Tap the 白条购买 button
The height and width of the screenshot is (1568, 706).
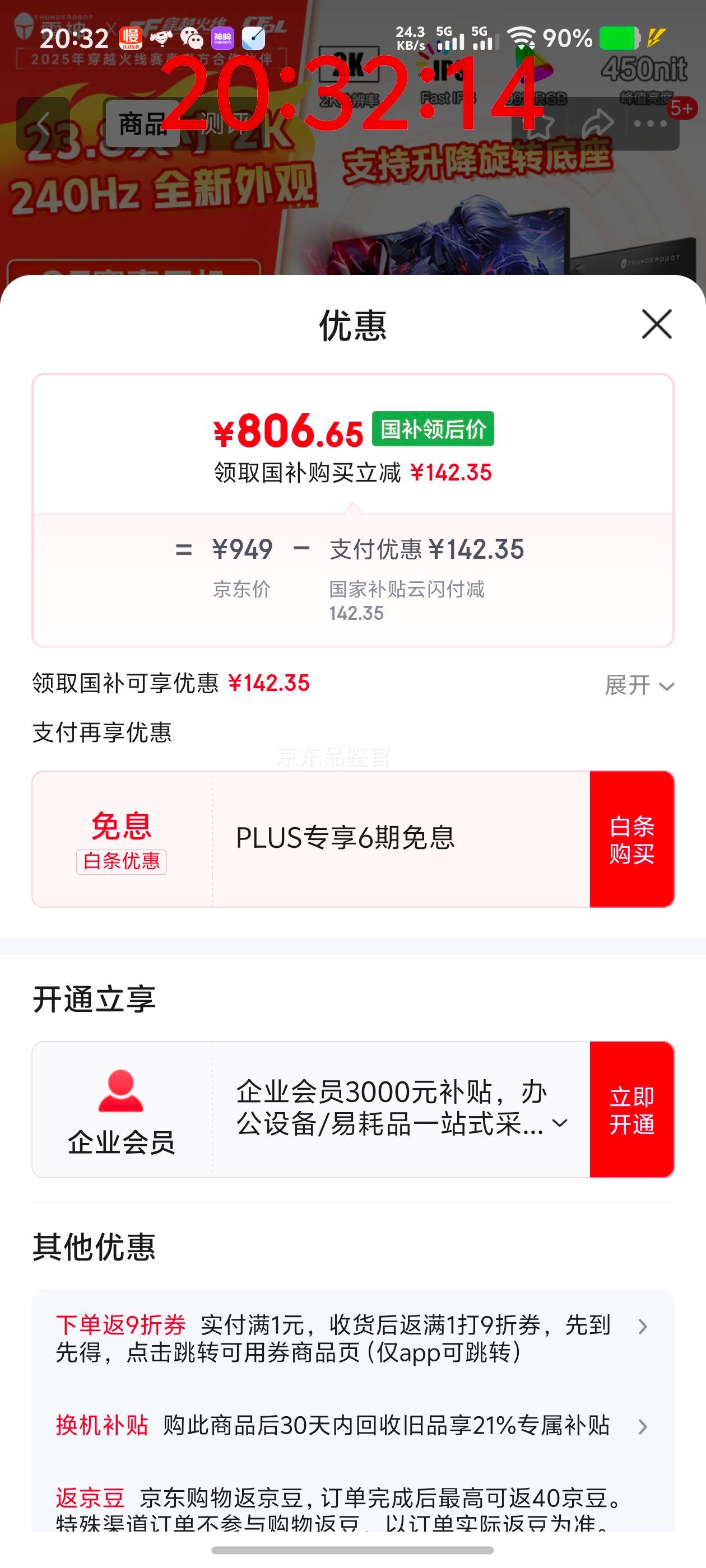tap(631, 839)
